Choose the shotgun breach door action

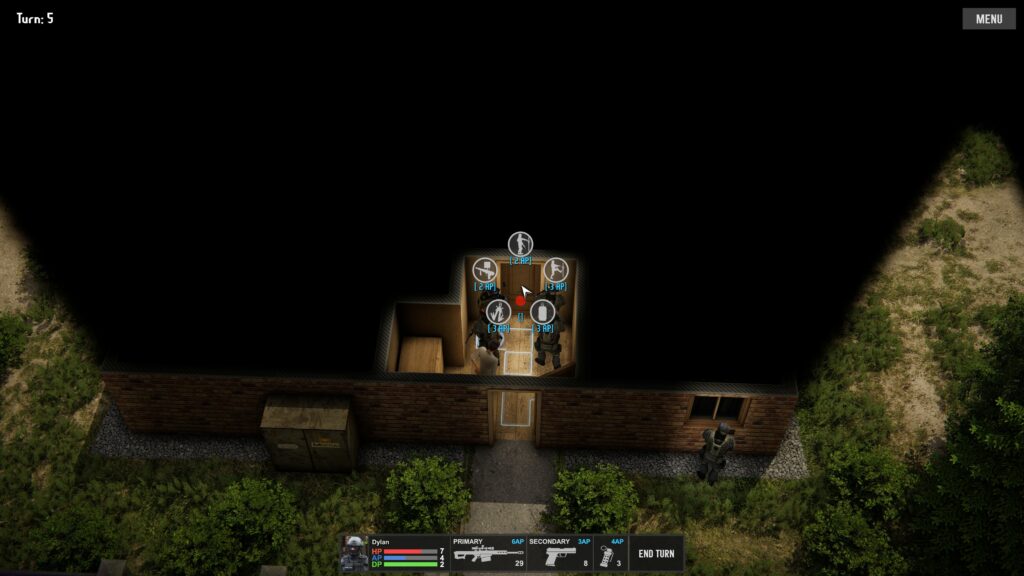[485, 269]
